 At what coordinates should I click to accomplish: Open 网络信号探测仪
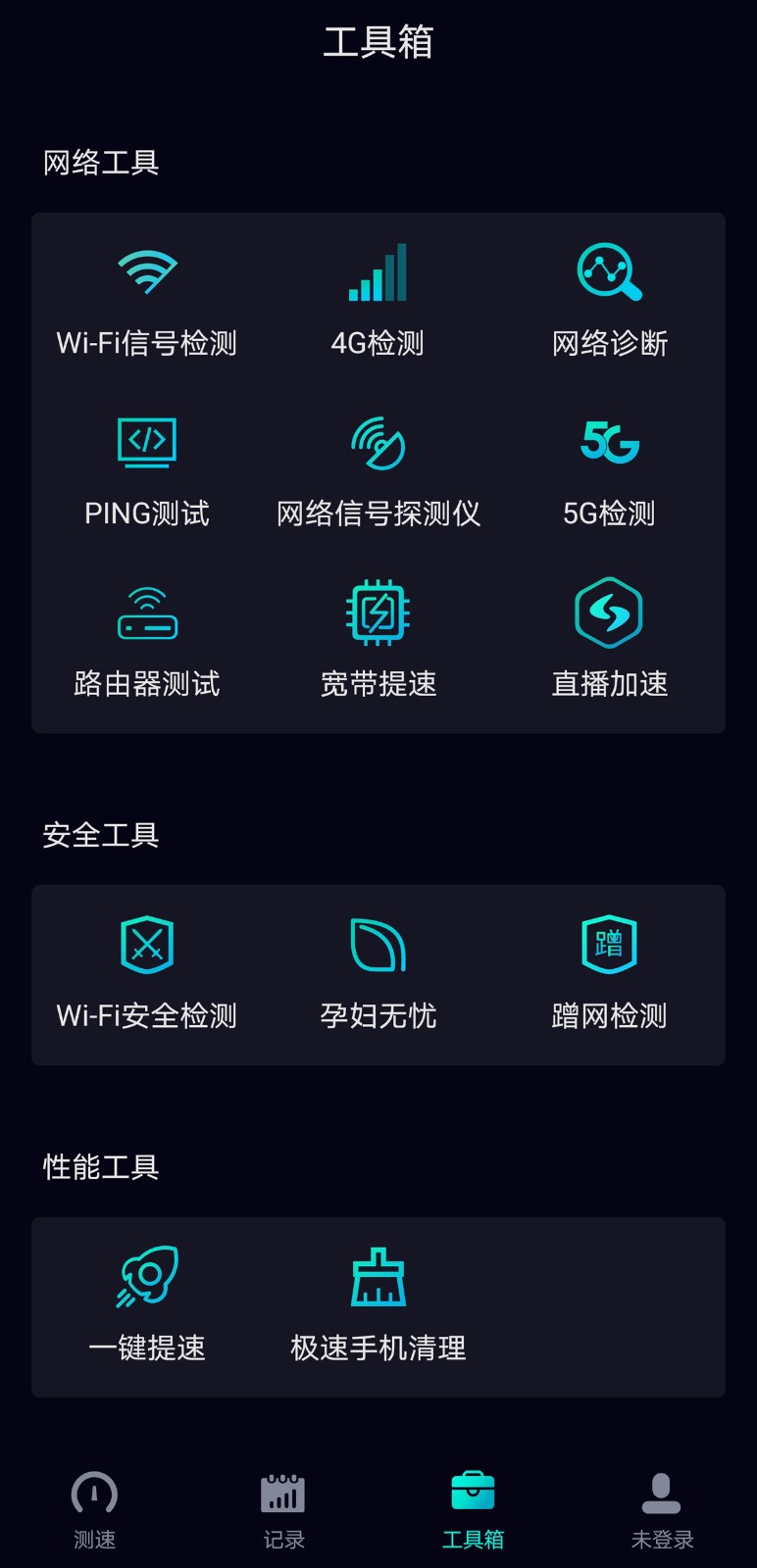(378, 471)
